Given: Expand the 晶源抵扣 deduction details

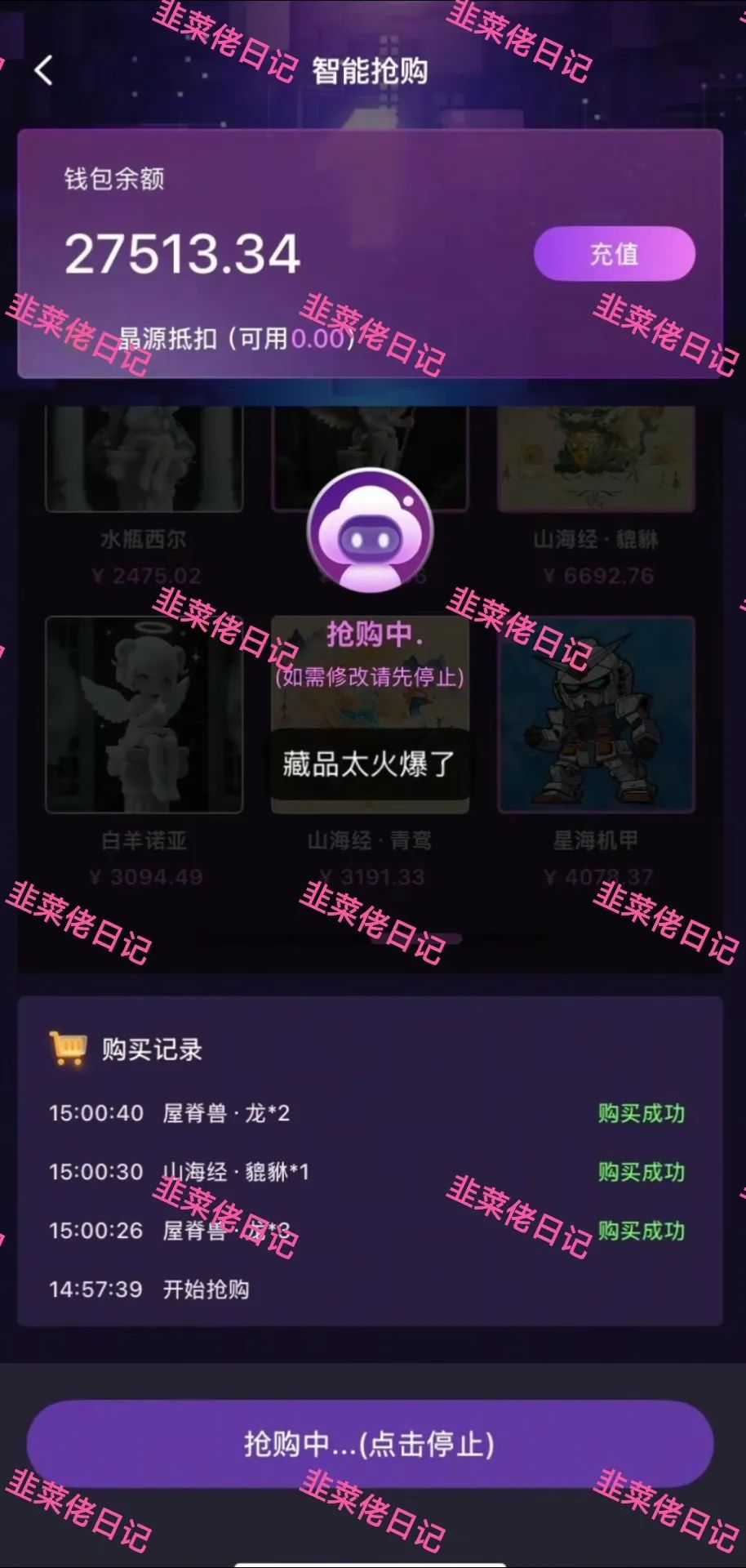Looking at the screenshot, I should coord(237,336).
